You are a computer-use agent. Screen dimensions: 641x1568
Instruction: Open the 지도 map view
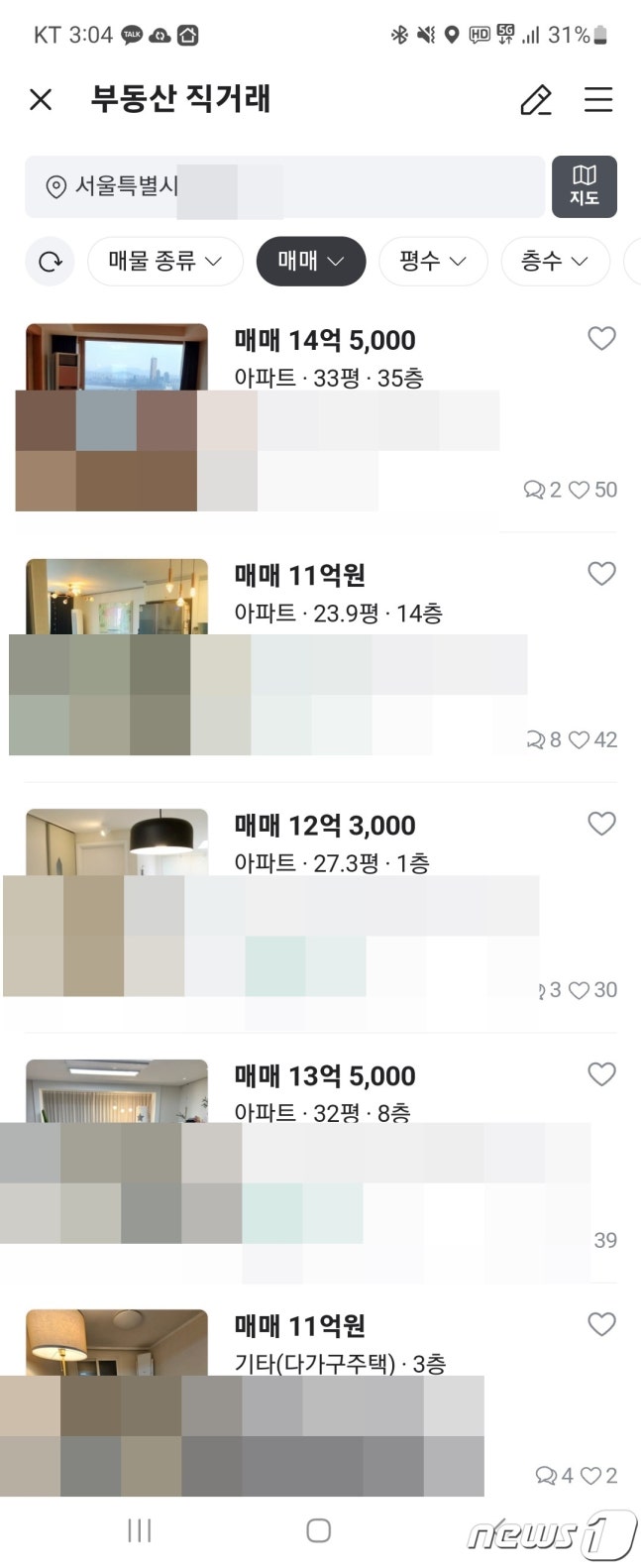584,186
